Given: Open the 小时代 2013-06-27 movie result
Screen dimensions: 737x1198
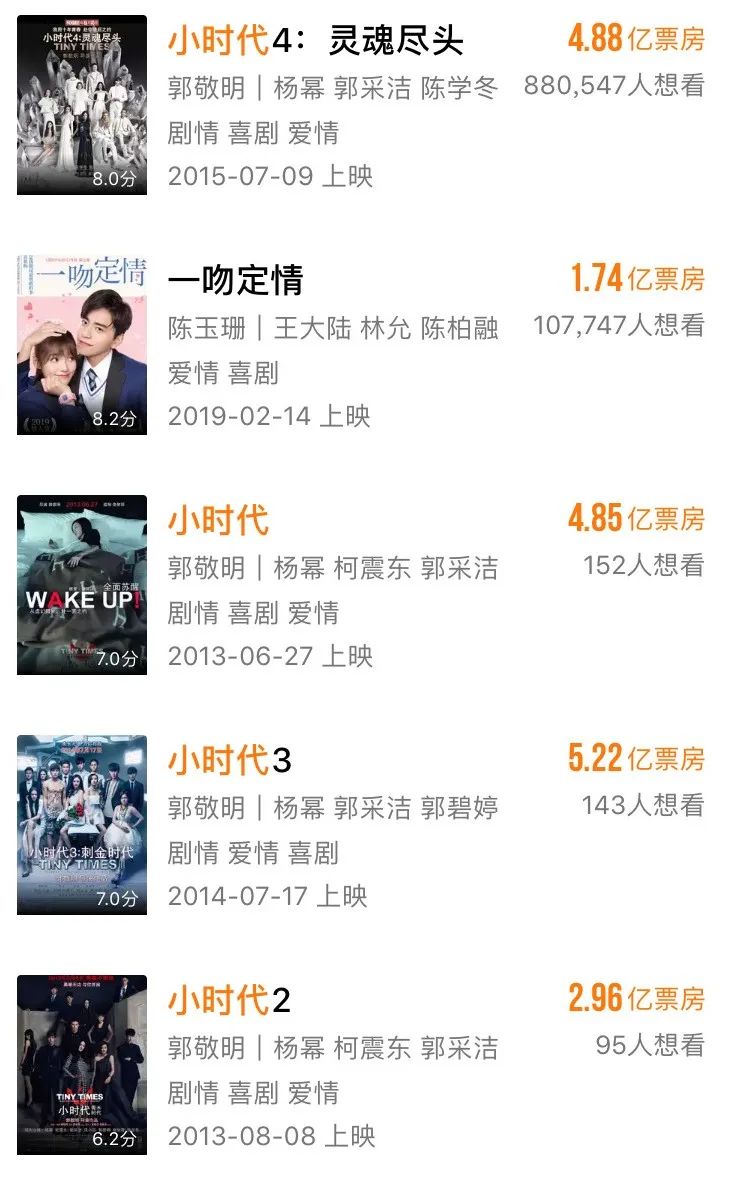Looking at the screenshot, I should 218,521.
